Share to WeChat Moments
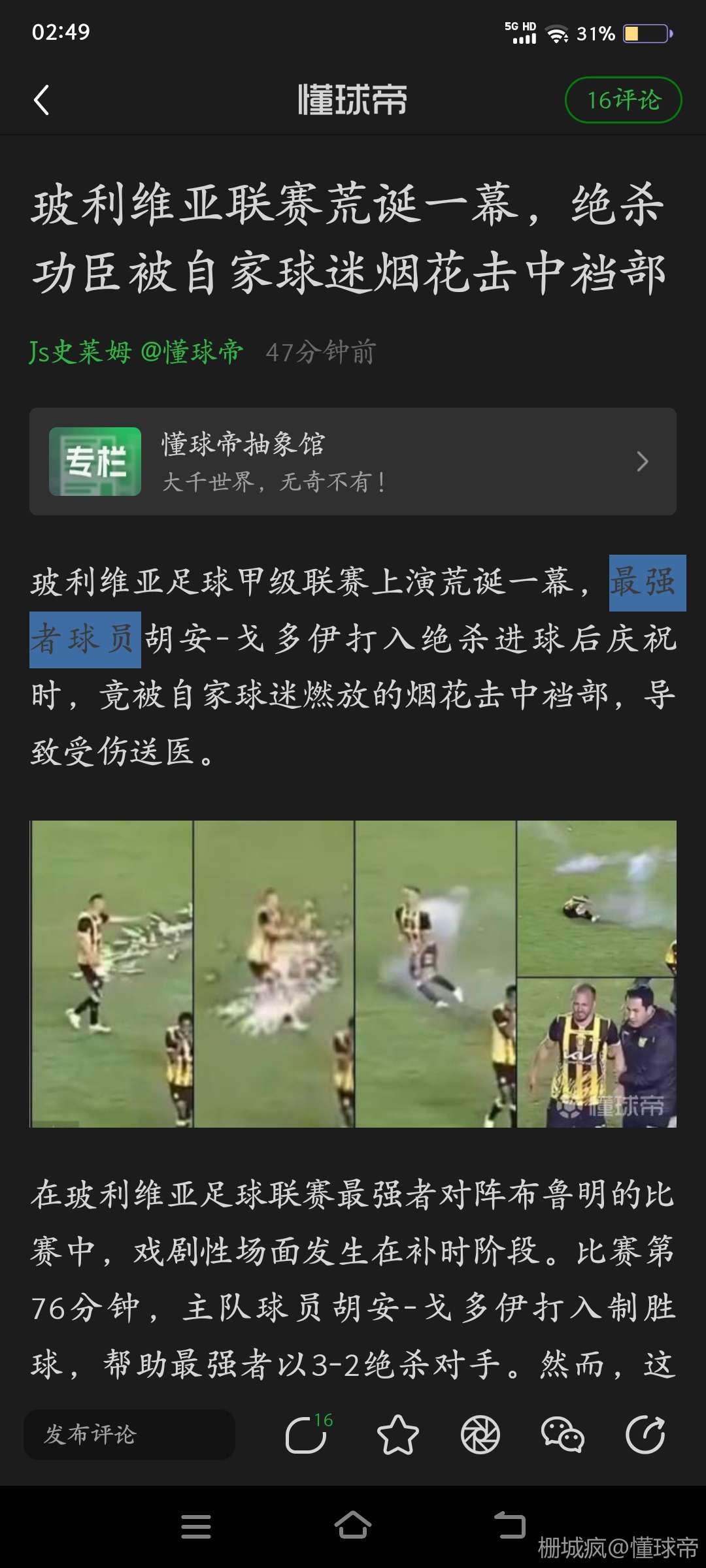This screenshot has width=706, height=1568. point(480,1435)
